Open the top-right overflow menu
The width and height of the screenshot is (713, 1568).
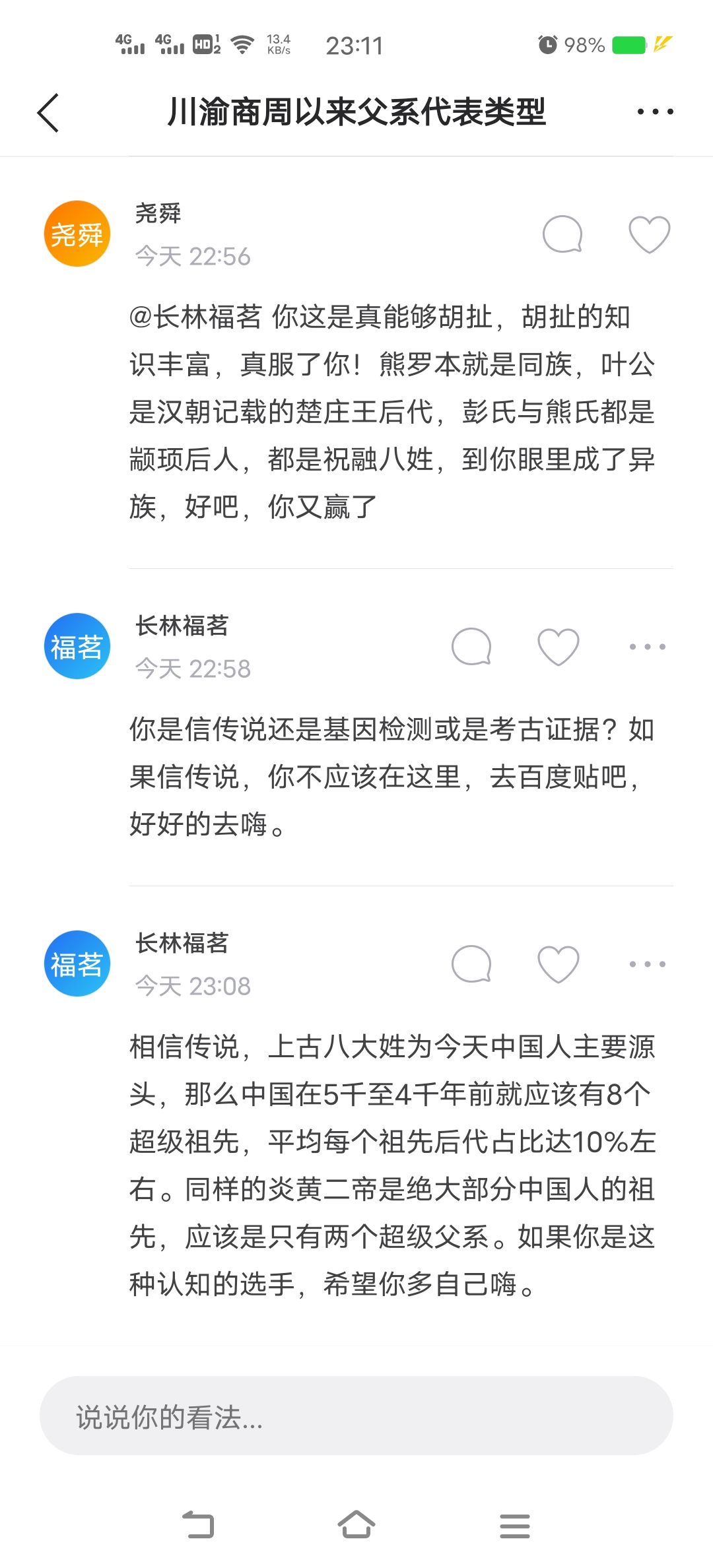pyautogui.click(x=655, y=112)
